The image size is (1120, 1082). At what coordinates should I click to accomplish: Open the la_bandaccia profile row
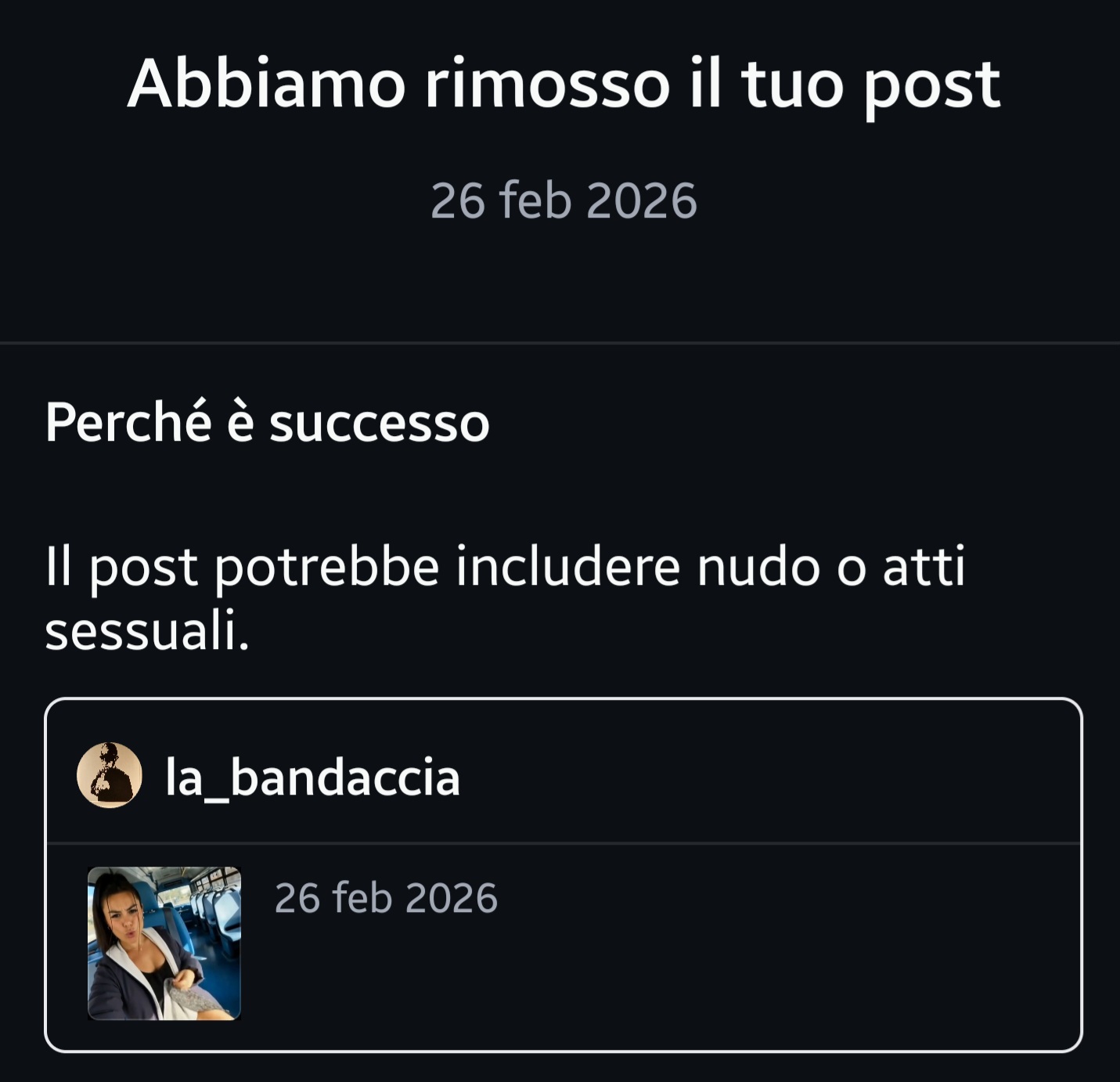point(312,777)
